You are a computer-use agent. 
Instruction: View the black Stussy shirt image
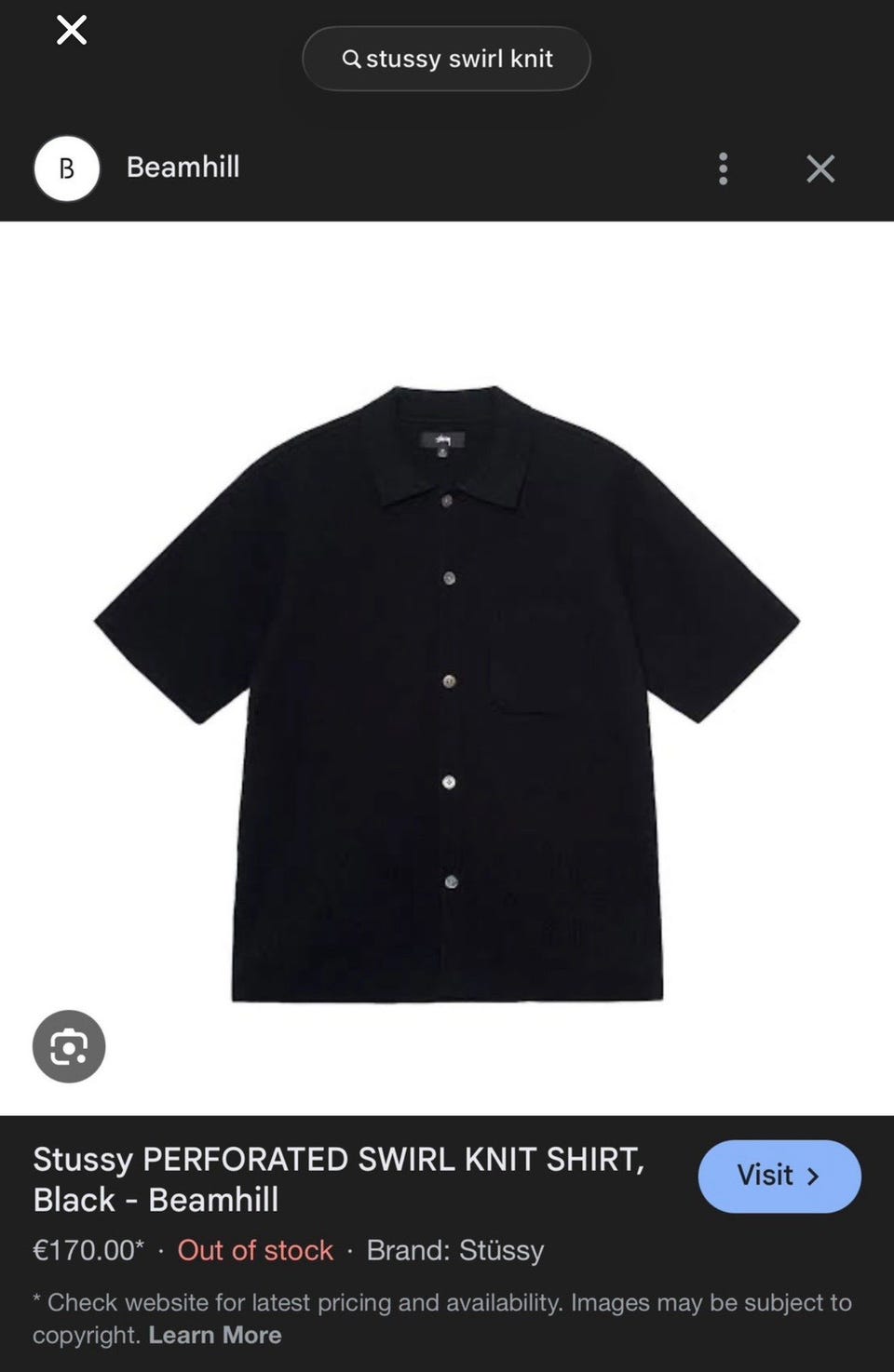(x=447, y=693)
